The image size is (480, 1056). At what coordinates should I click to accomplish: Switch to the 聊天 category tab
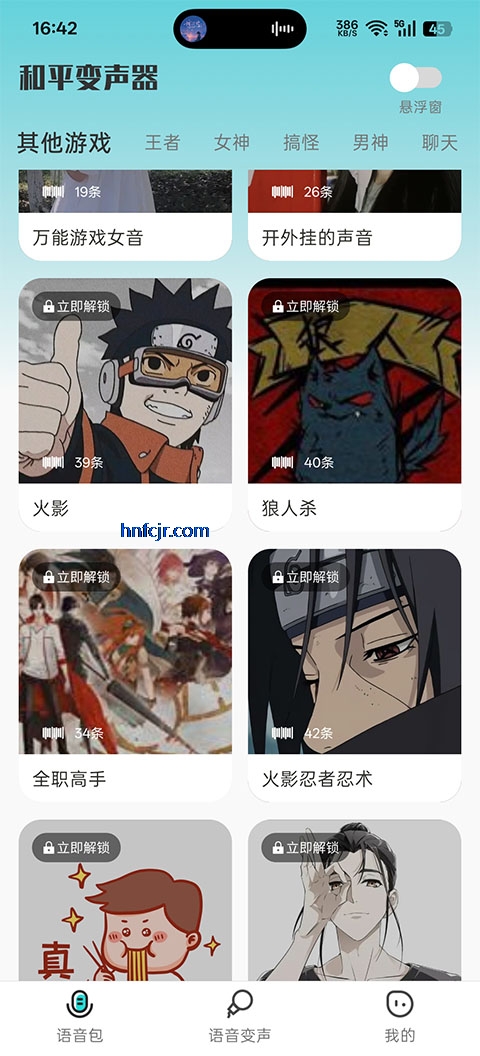[x=440, y=143]
